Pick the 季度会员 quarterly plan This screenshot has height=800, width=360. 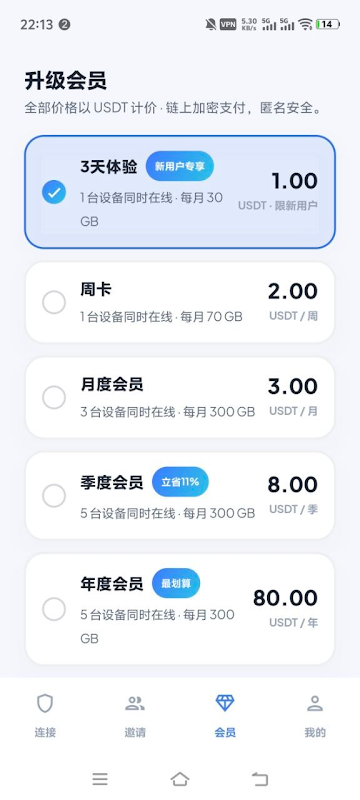[180, 495]
